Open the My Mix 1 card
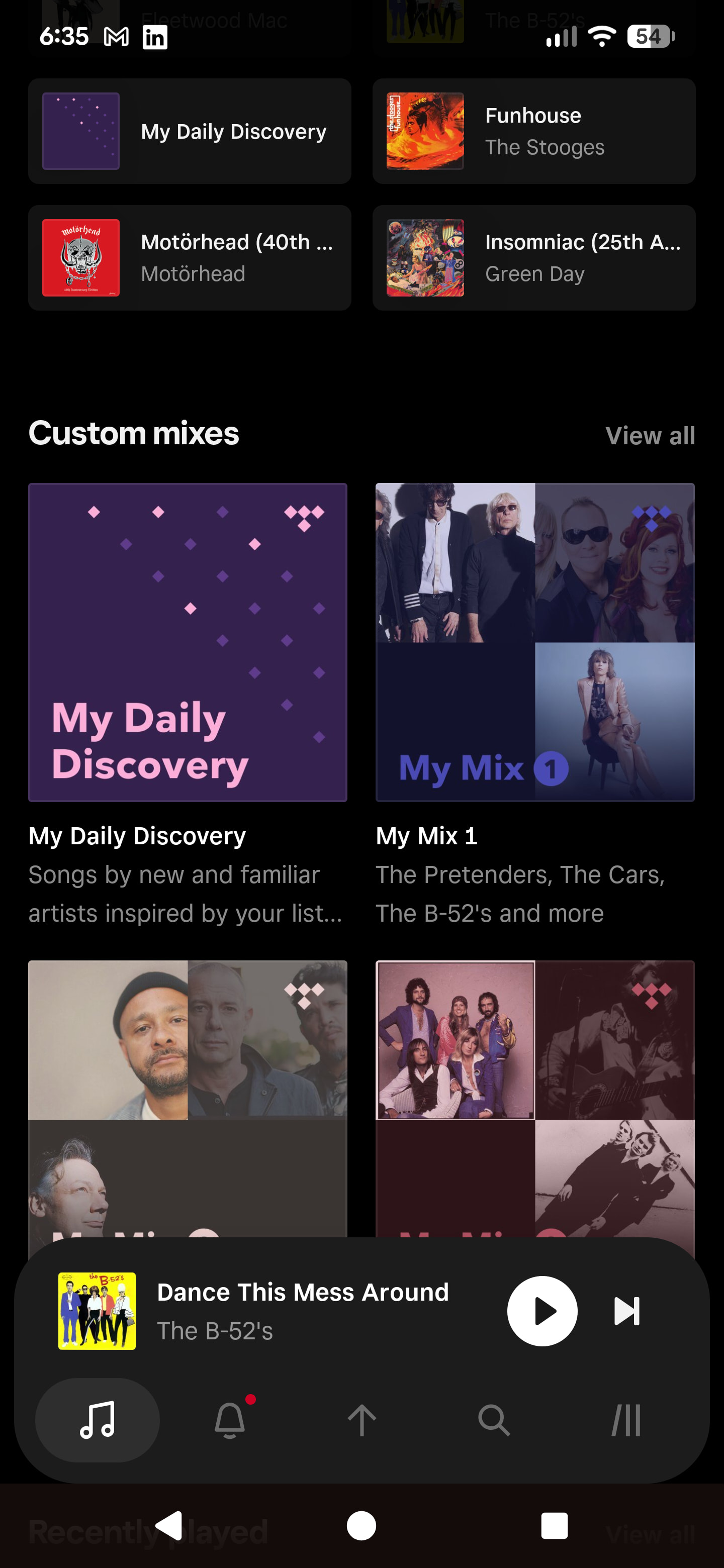Image resolution: width=724 pixels, height=1568 pixels. [x=534, y=642]
